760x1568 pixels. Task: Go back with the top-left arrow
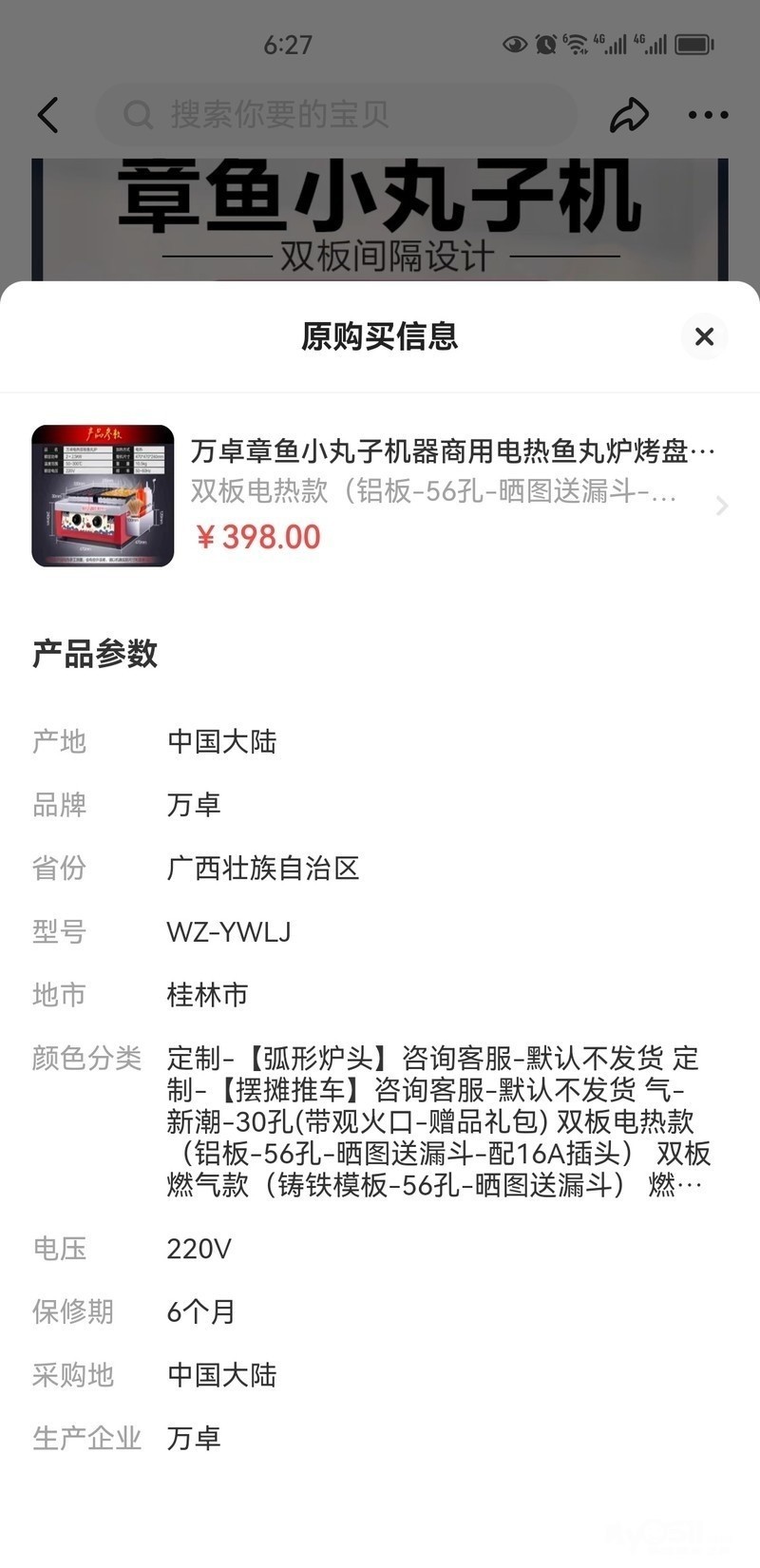47,115
